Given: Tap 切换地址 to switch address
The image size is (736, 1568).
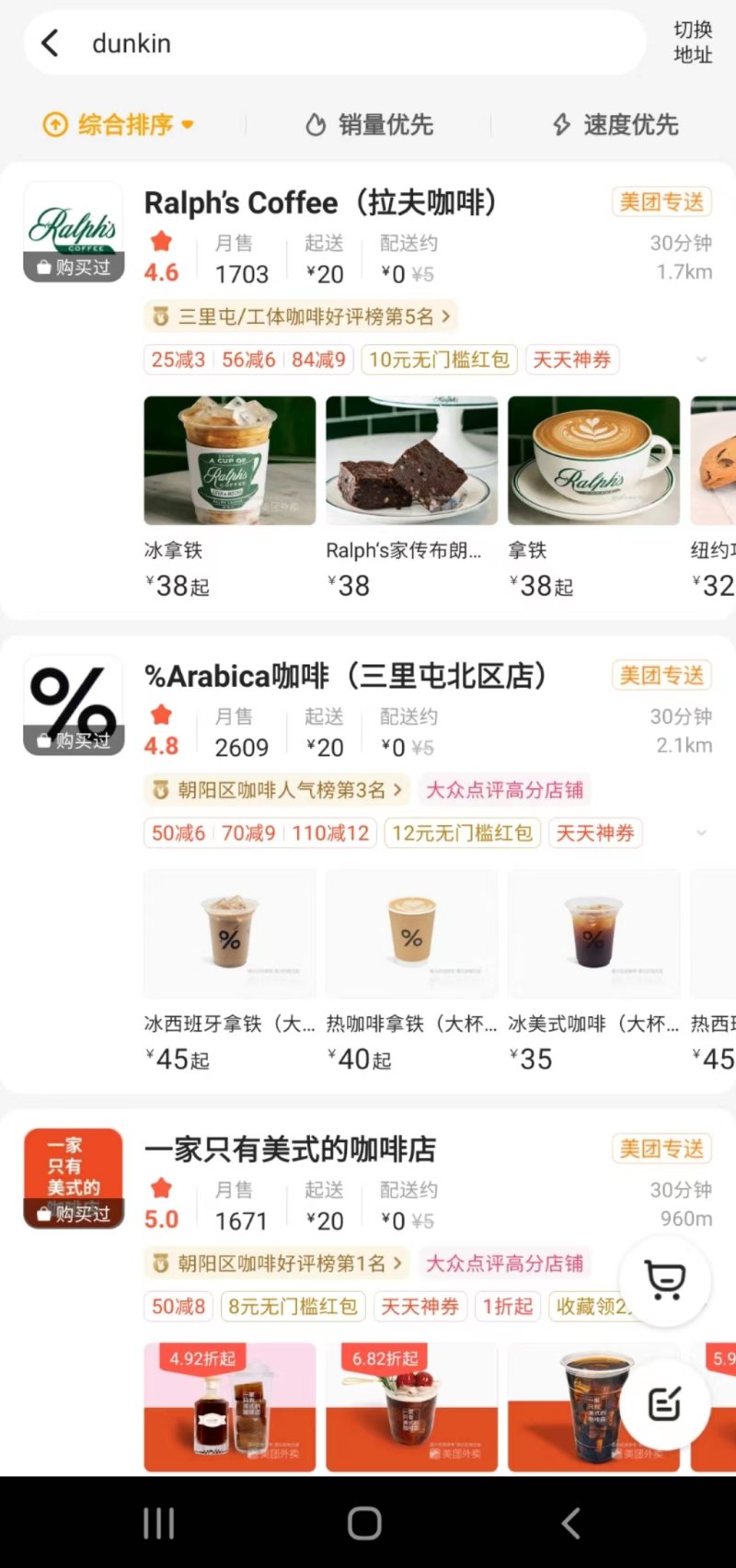Looking at the screenshot, I should [692, 42].
